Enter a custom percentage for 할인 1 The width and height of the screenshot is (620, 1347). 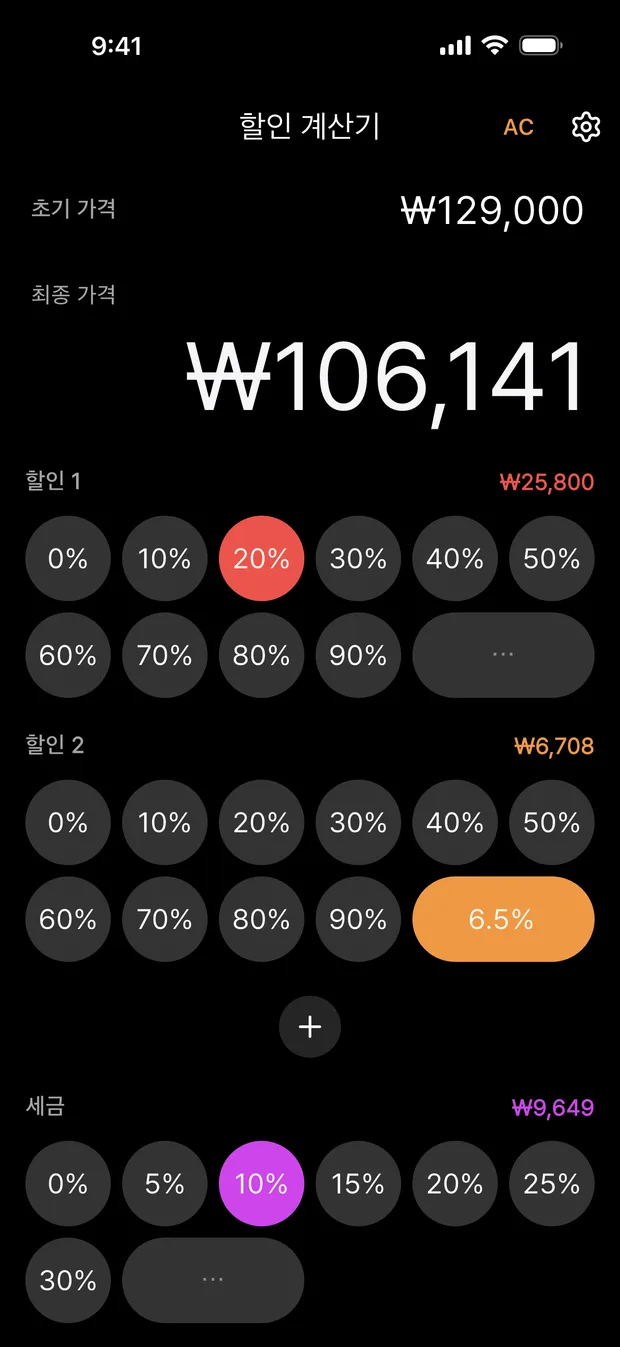[x=503, y=655]
